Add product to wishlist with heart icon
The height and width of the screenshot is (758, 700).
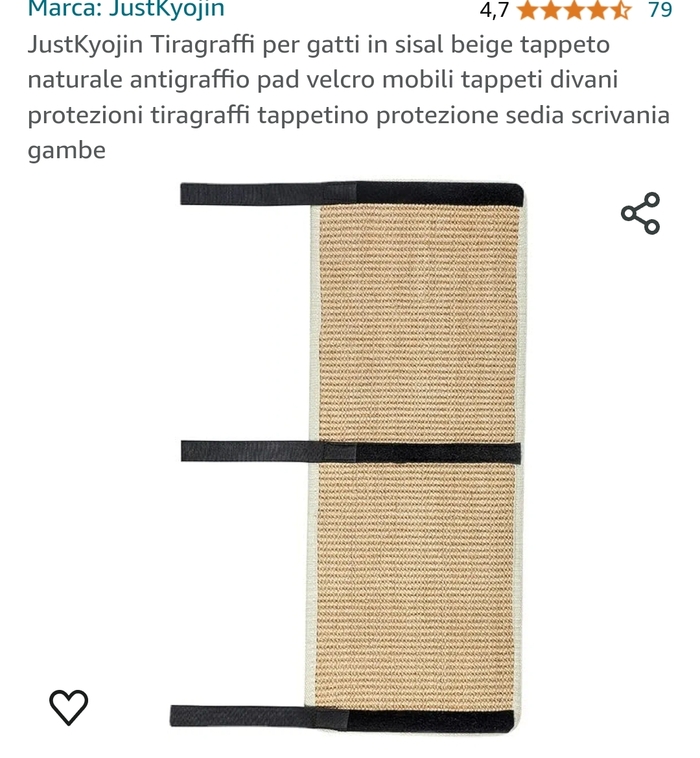pos(69,706)
